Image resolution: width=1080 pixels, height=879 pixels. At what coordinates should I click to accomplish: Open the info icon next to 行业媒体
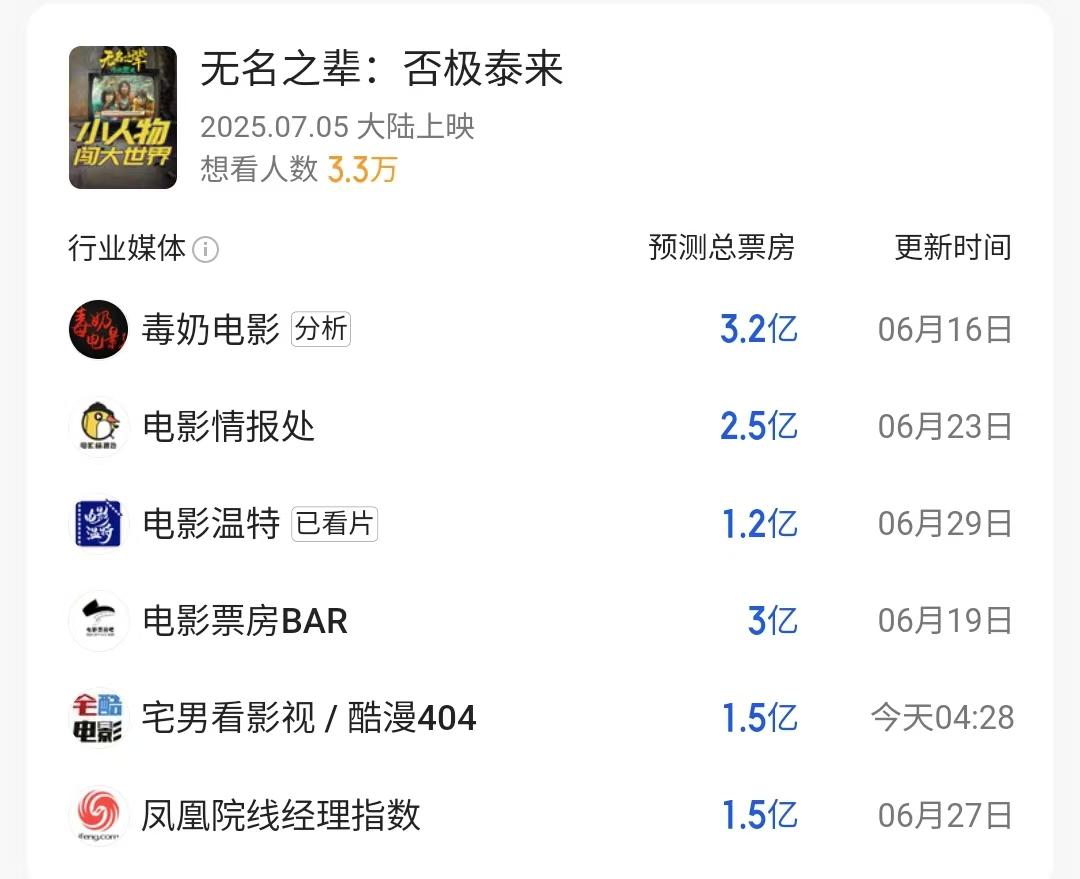point(205,249)
